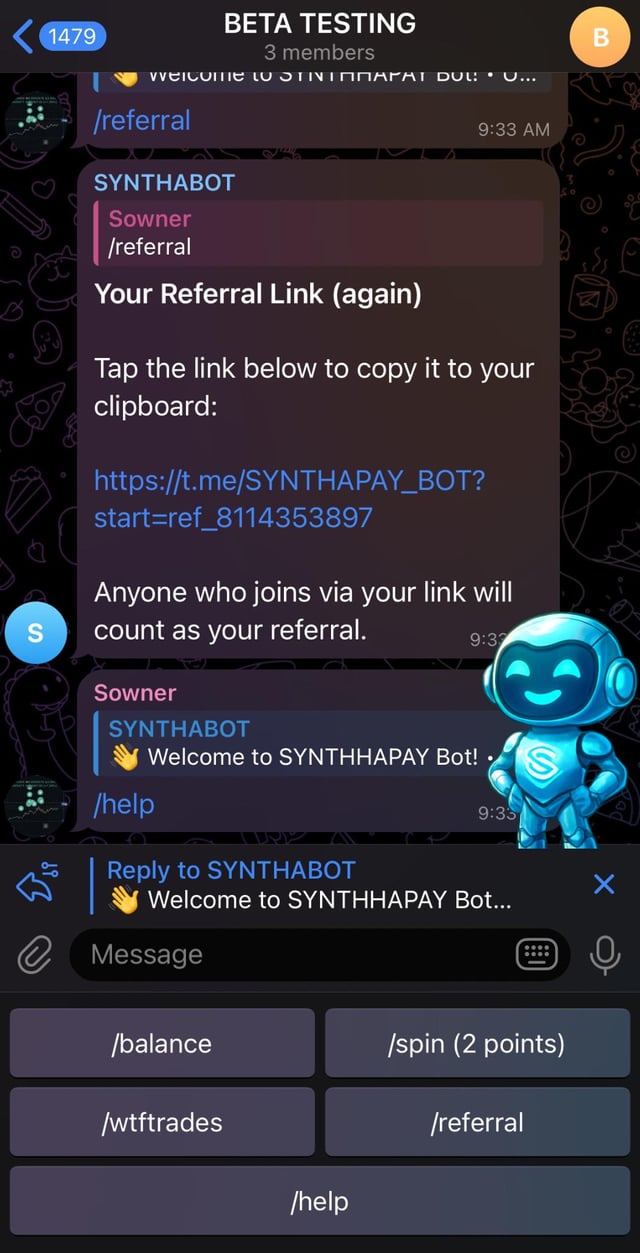Open the SYNTHAPAY_BOT referral link
The width and height of the screenshot is (640, 1253).
(x=288, y=498)
